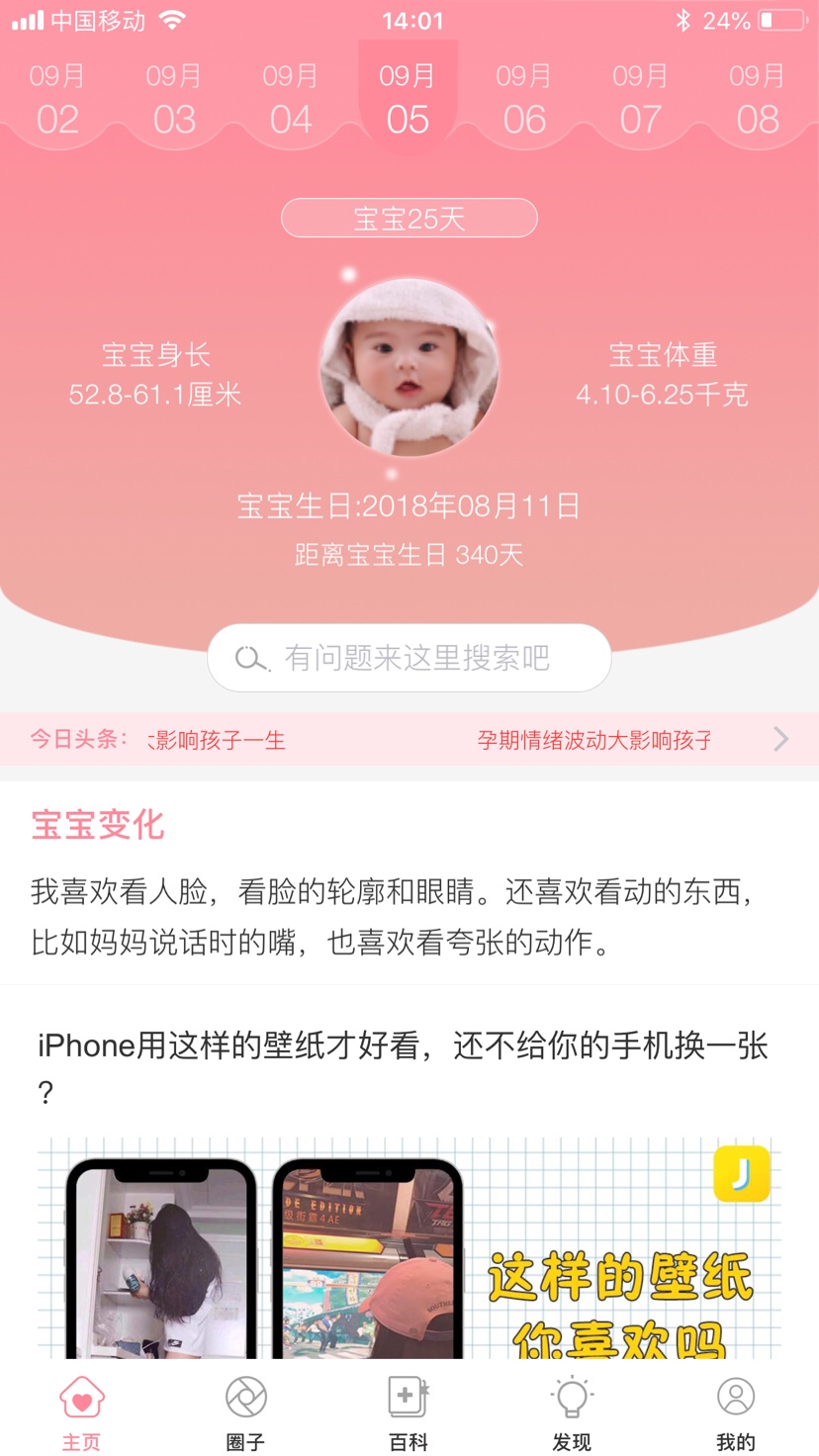Select the date 09月 03
The width and height of the screenshot is (819, 1456).
[174, 99]
